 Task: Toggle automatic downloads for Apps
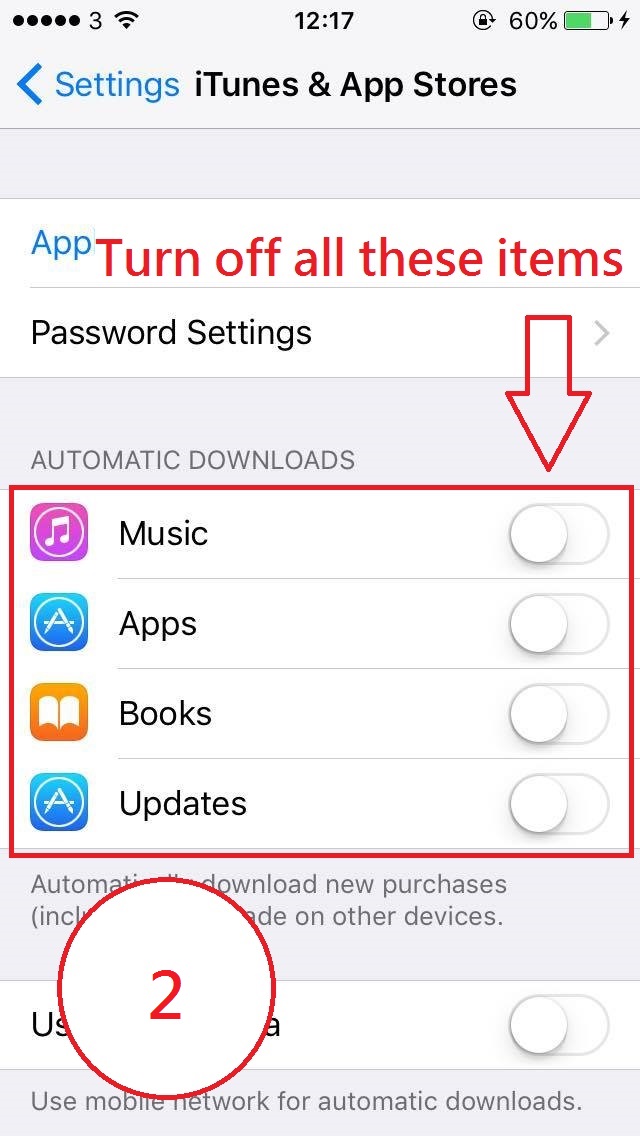[558, 624]
